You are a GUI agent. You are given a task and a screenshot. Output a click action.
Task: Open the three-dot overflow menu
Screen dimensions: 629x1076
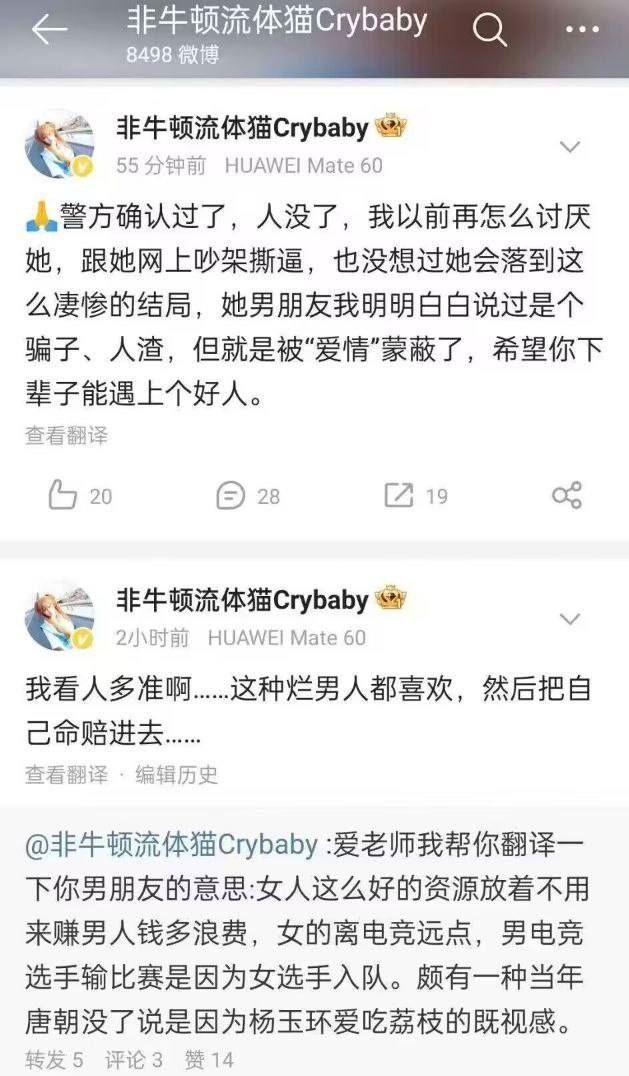582,30
